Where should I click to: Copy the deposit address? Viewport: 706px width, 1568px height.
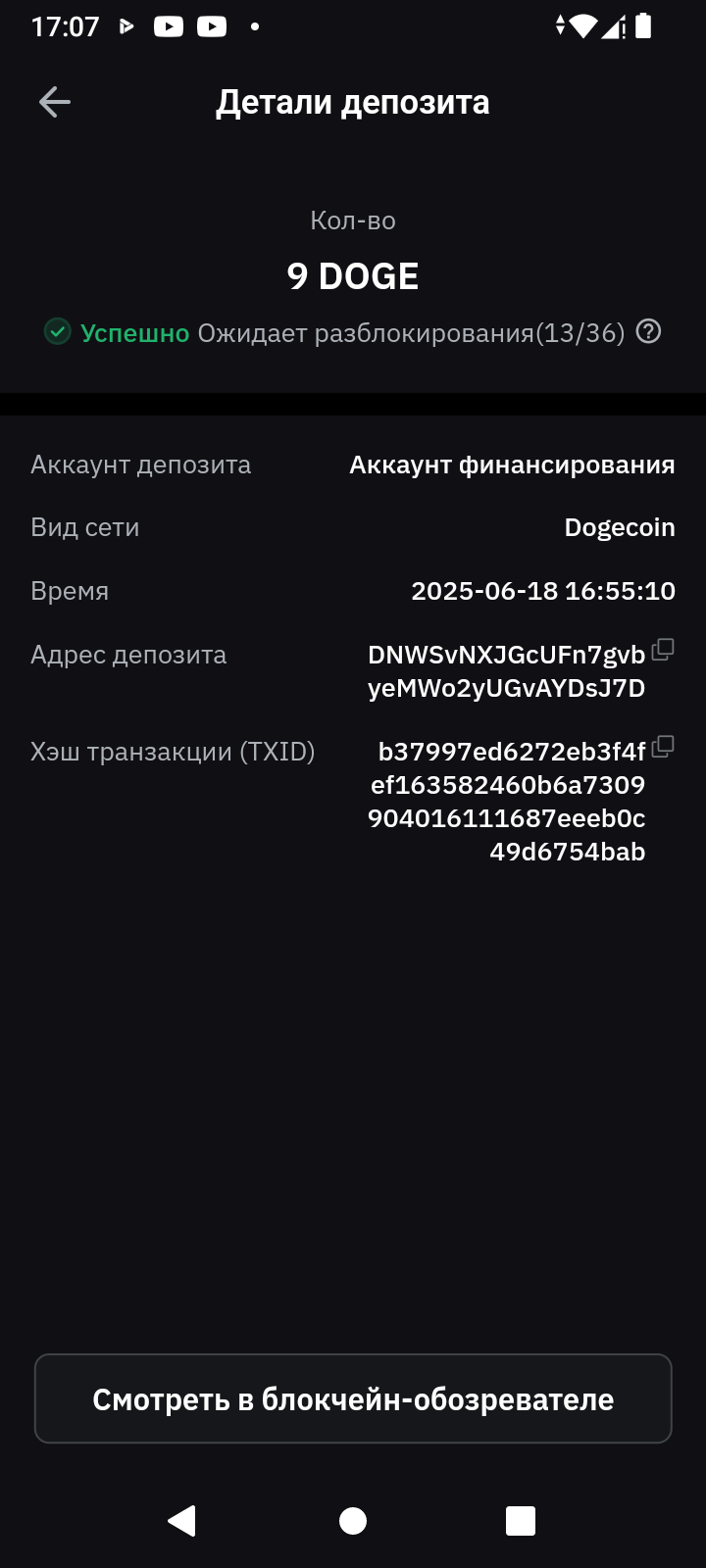point(663,650)
